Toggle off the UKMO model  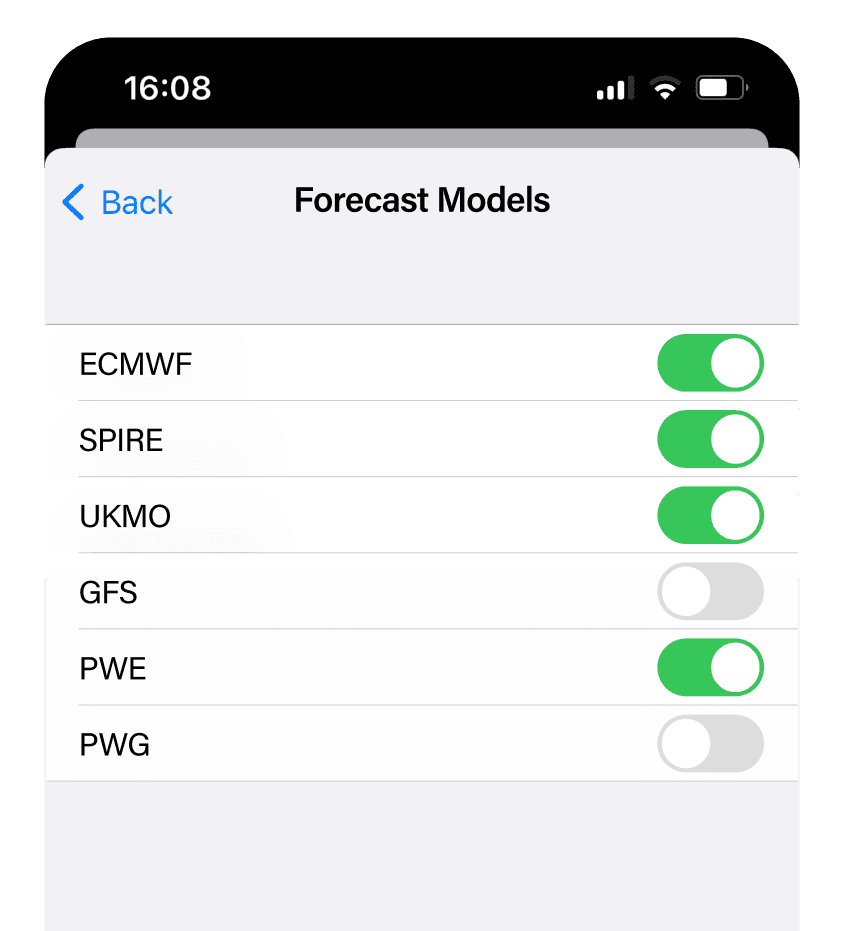(710, 515)
